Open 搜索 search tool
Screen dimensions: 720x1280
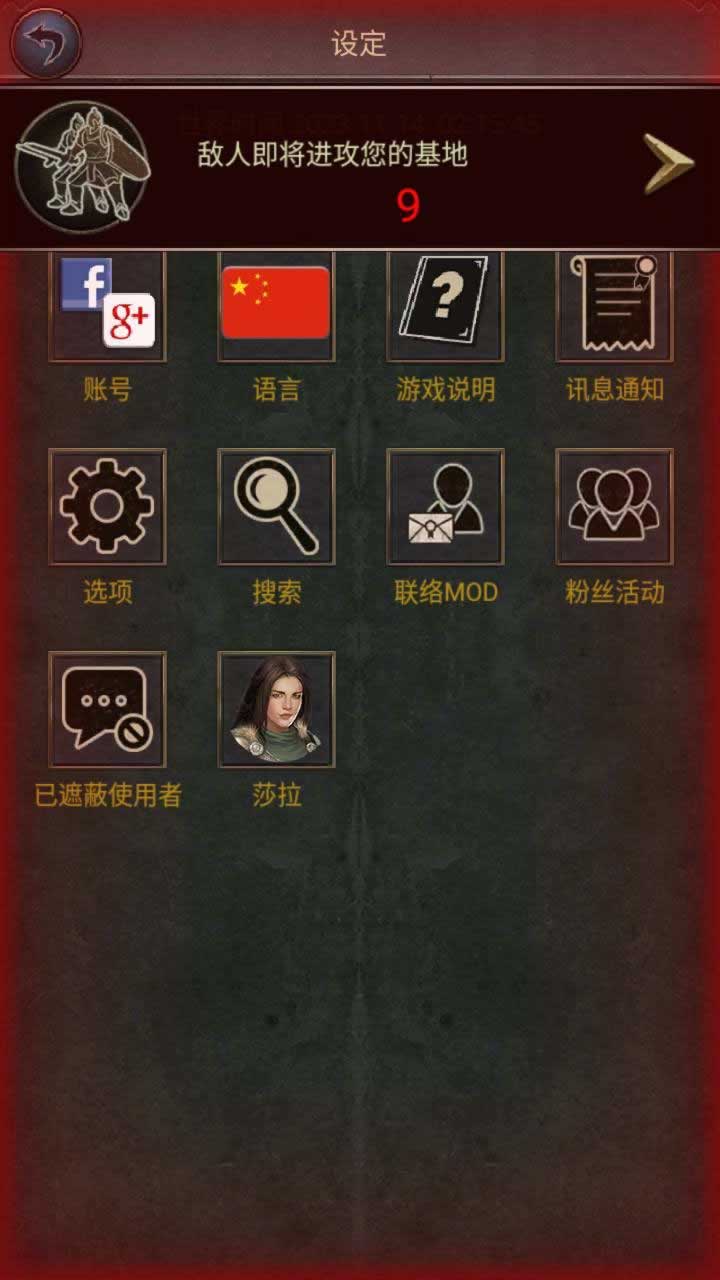pyautogui.click(x=276, y=506)
